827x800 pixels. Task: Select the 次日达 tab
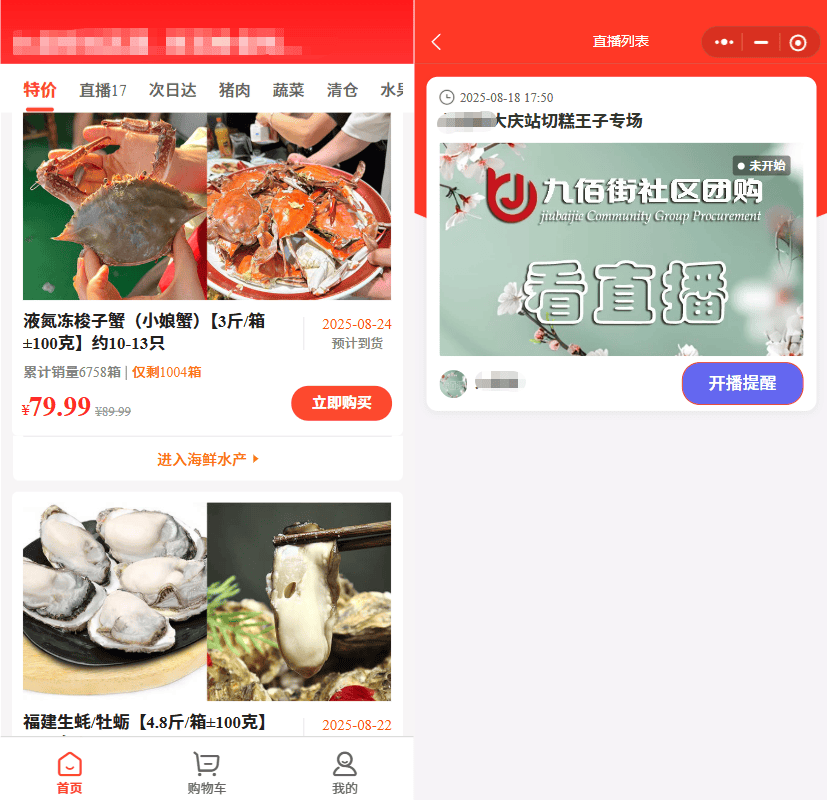pos(172,90)
